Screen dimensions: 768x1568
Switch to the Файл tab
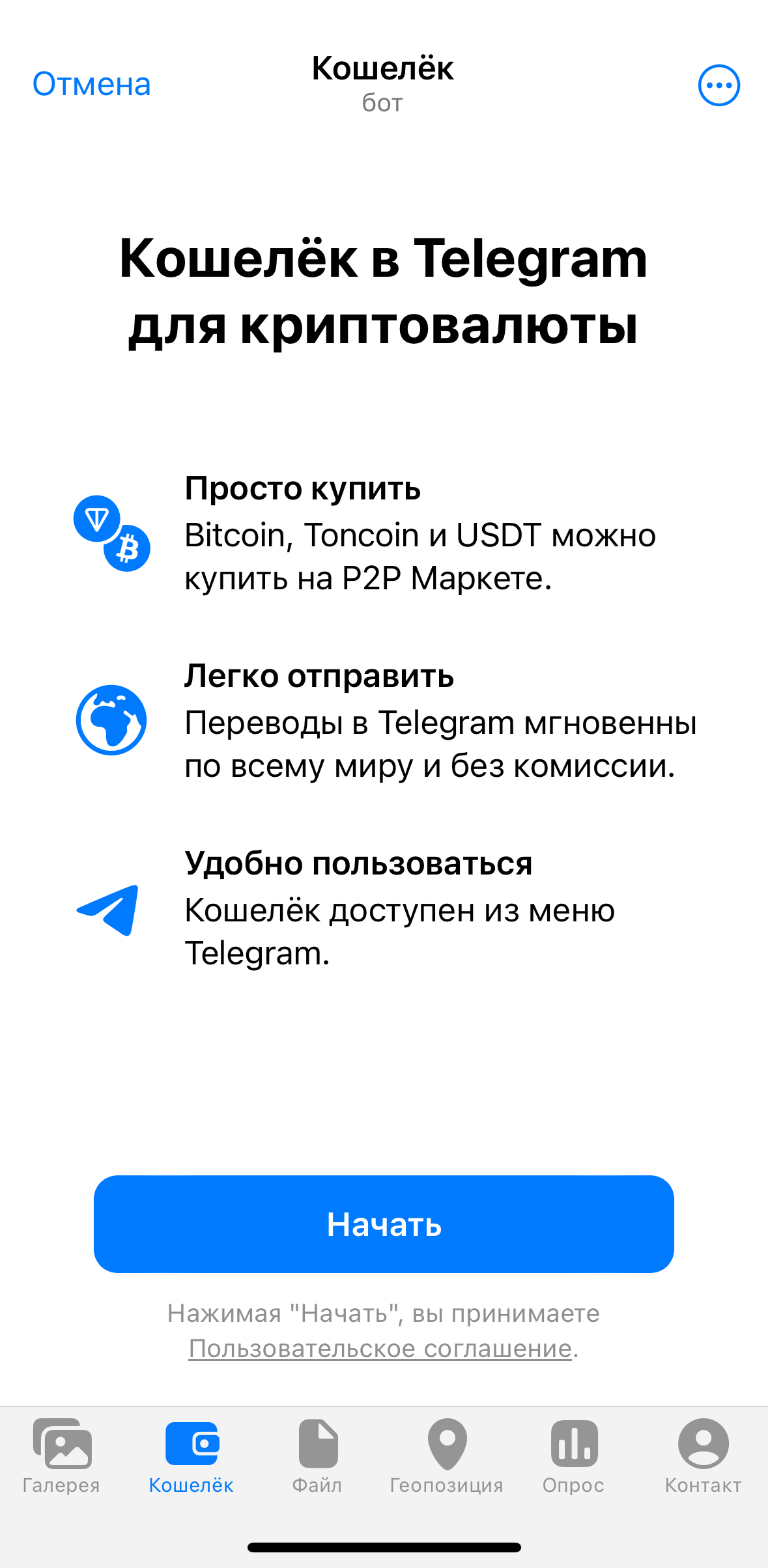click(317, 1456)
